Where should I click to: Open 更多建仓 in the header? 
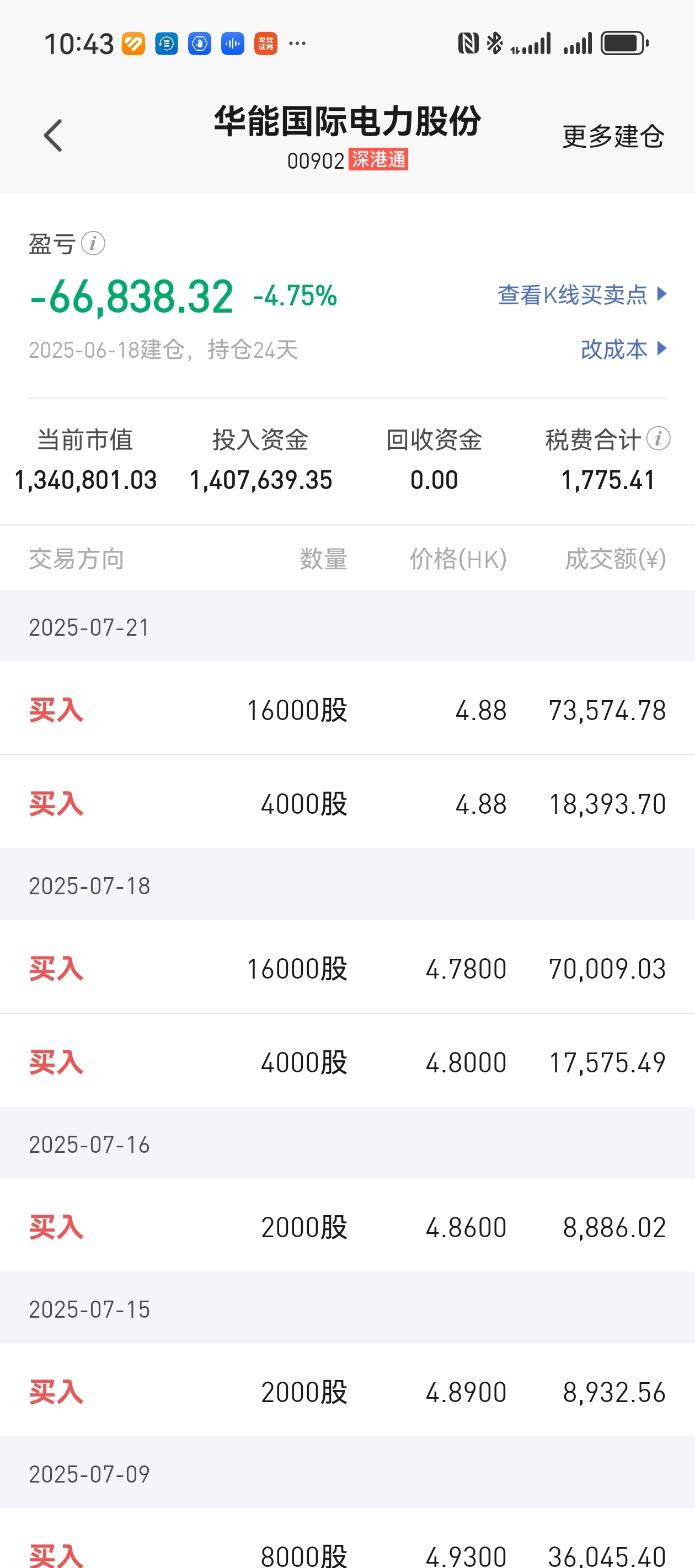coord(613,136)
